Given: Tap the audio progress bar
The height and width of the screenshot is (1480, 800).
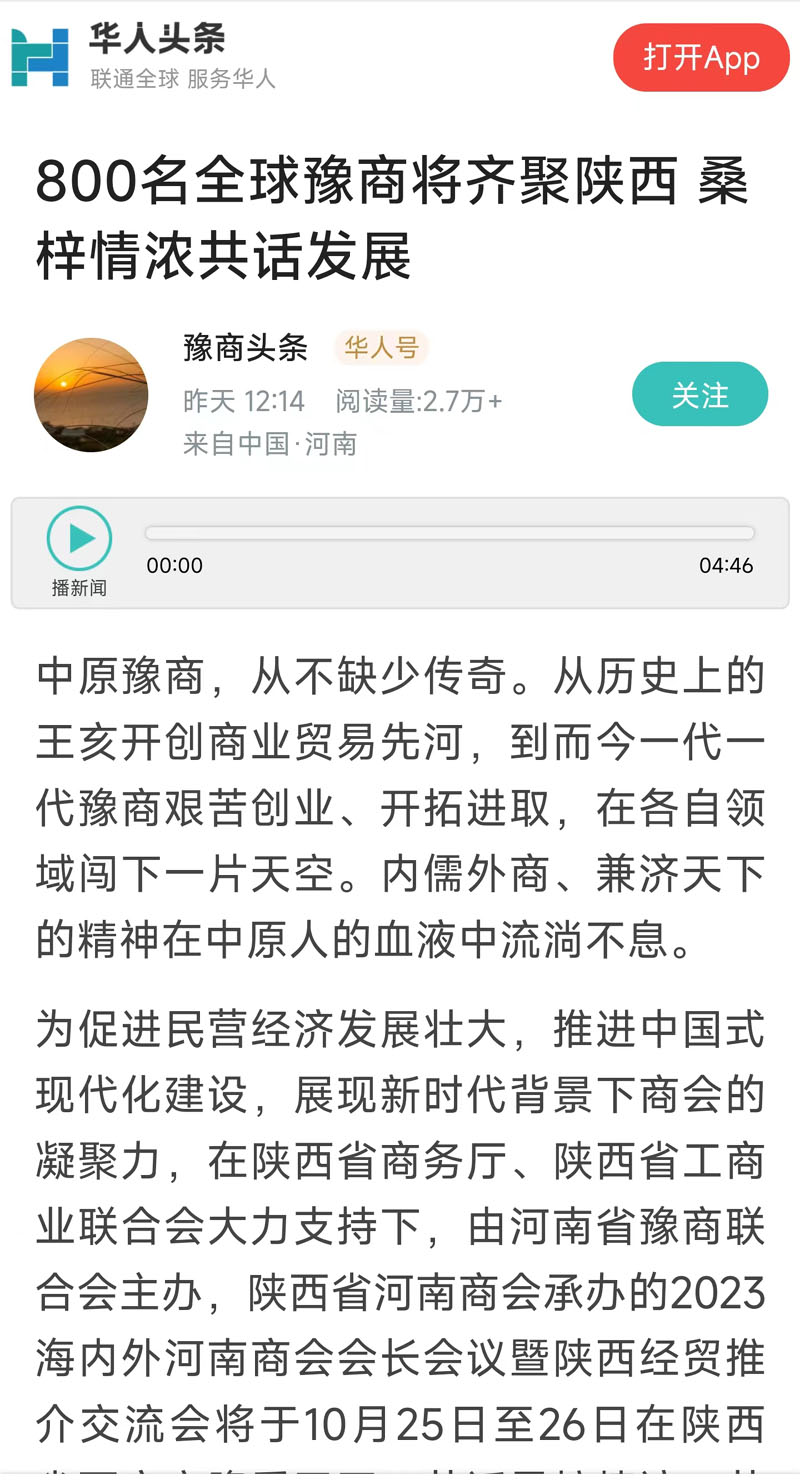Looking at the screenshot, I should click(449, 533).
